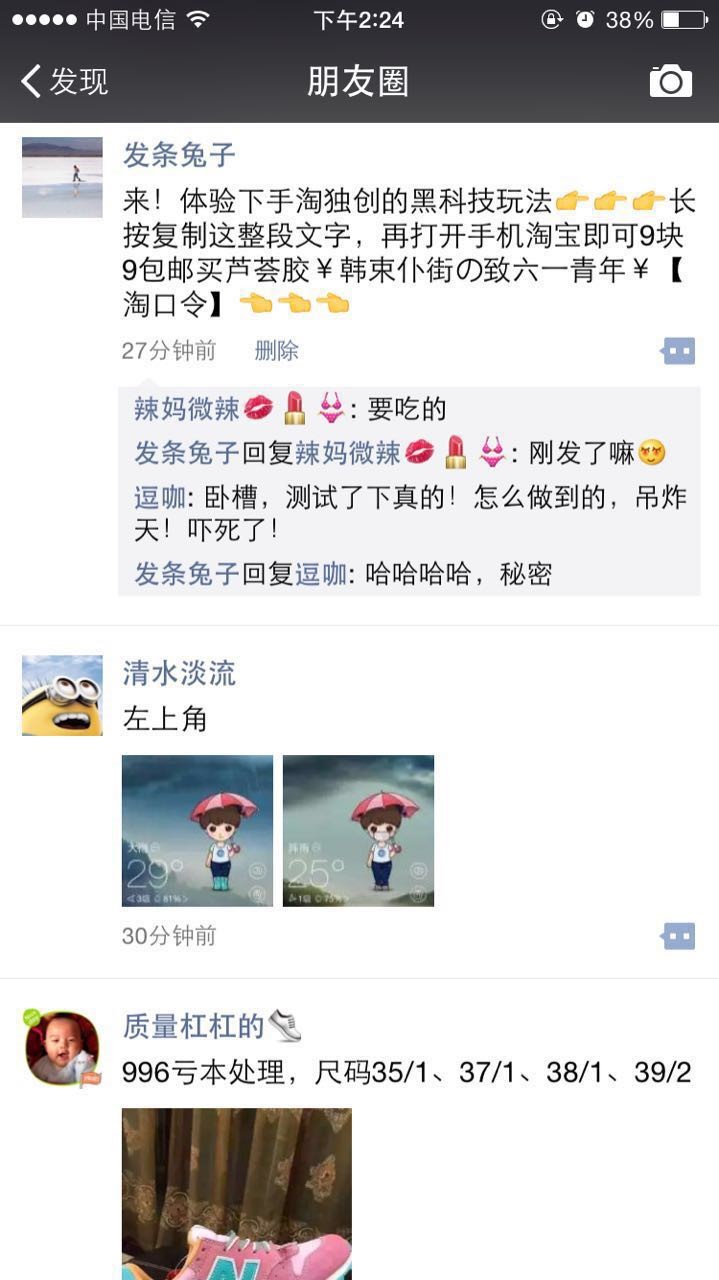Open 发条兔子's profile name
The width and height of the screenshot is (719, 1280).
pos(178,155)
